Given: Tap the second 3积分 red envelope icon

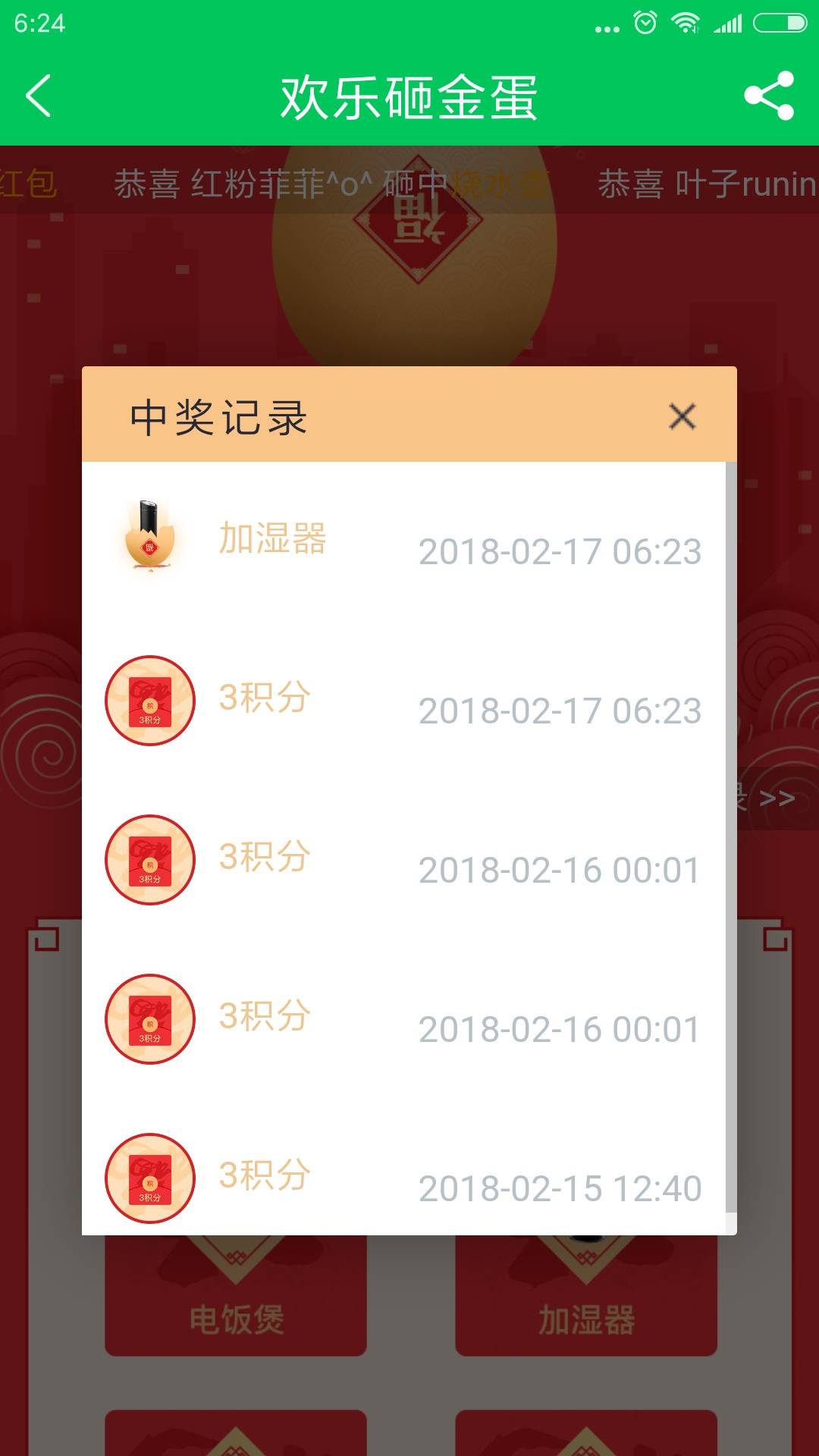Looking at the screenshot, I should click(x=149, y=859).
